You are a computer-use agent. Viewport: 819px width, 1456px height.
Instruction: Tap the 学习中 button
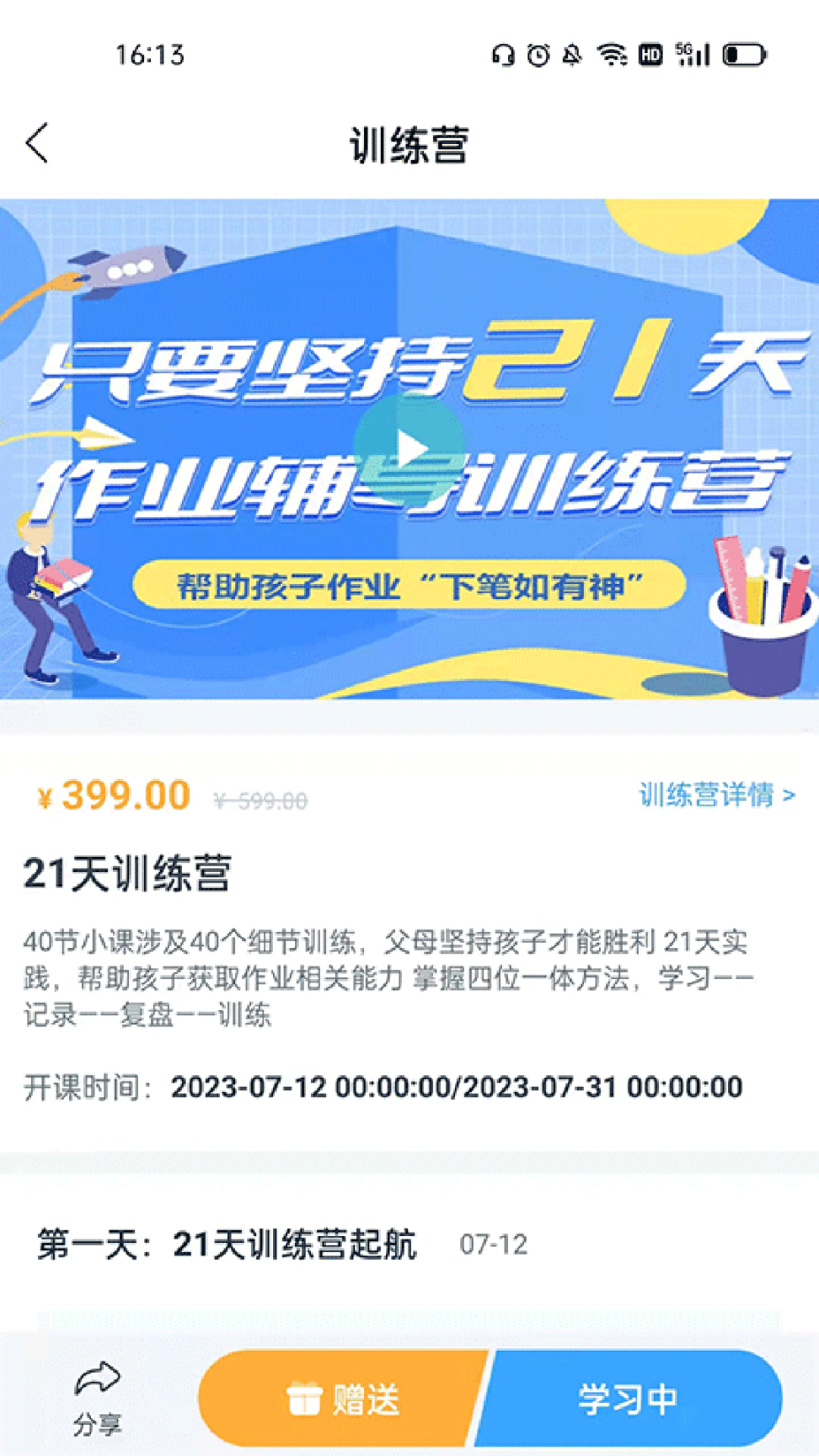coord(629,1400)
